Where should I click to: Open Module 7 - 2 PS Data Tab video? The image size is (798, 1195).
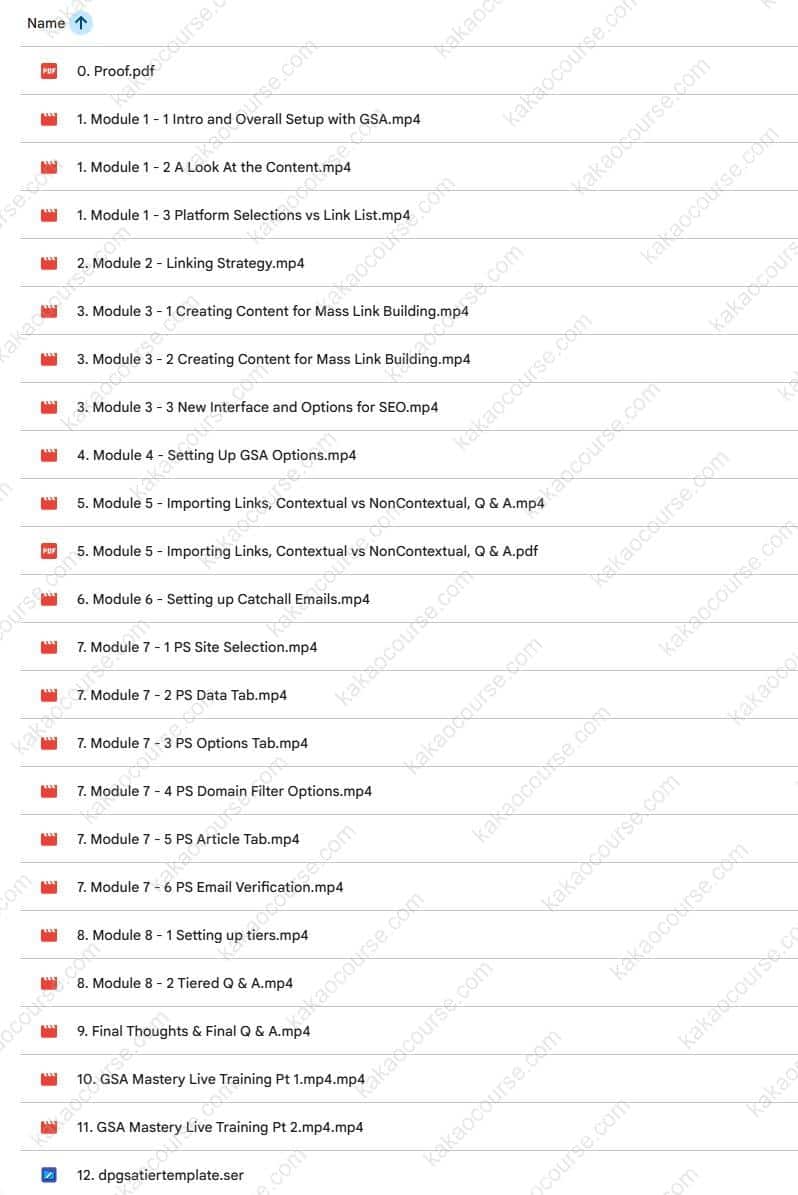181,695
